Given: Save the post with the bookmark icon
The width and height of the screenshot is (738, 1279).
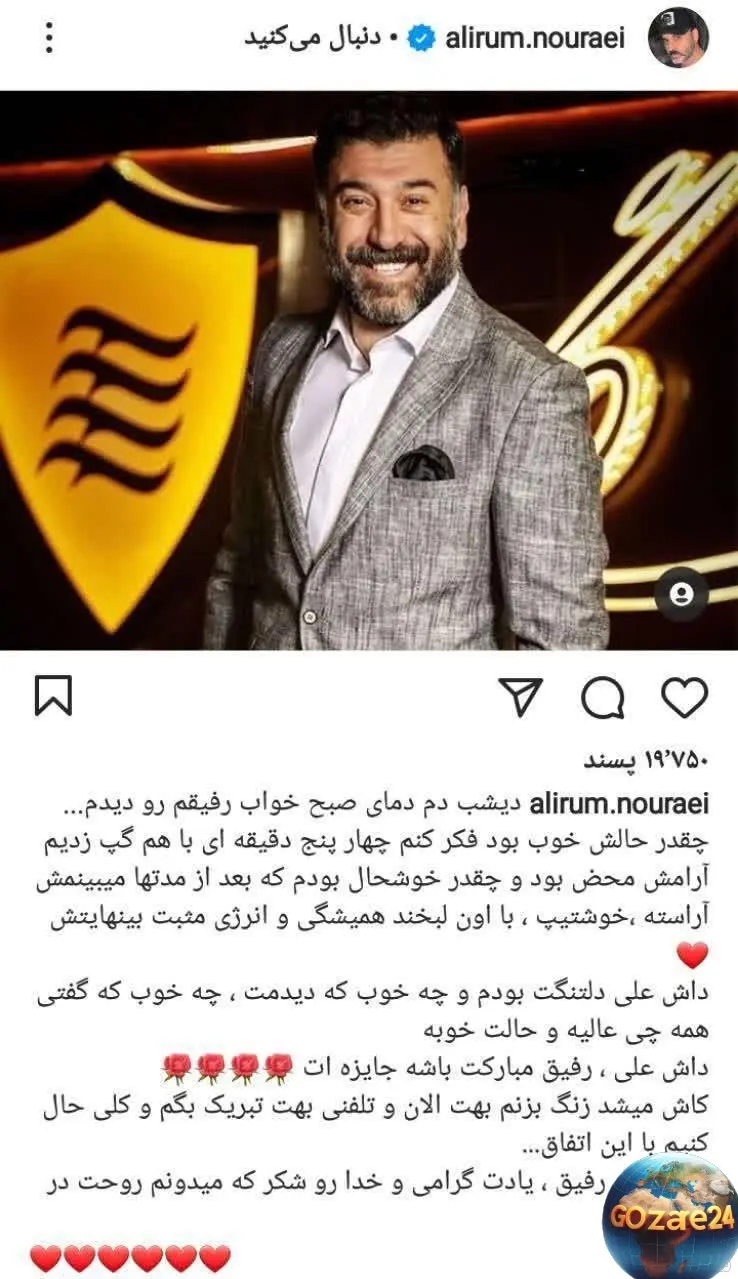Looking at the screenshot, I should [53, 696].
